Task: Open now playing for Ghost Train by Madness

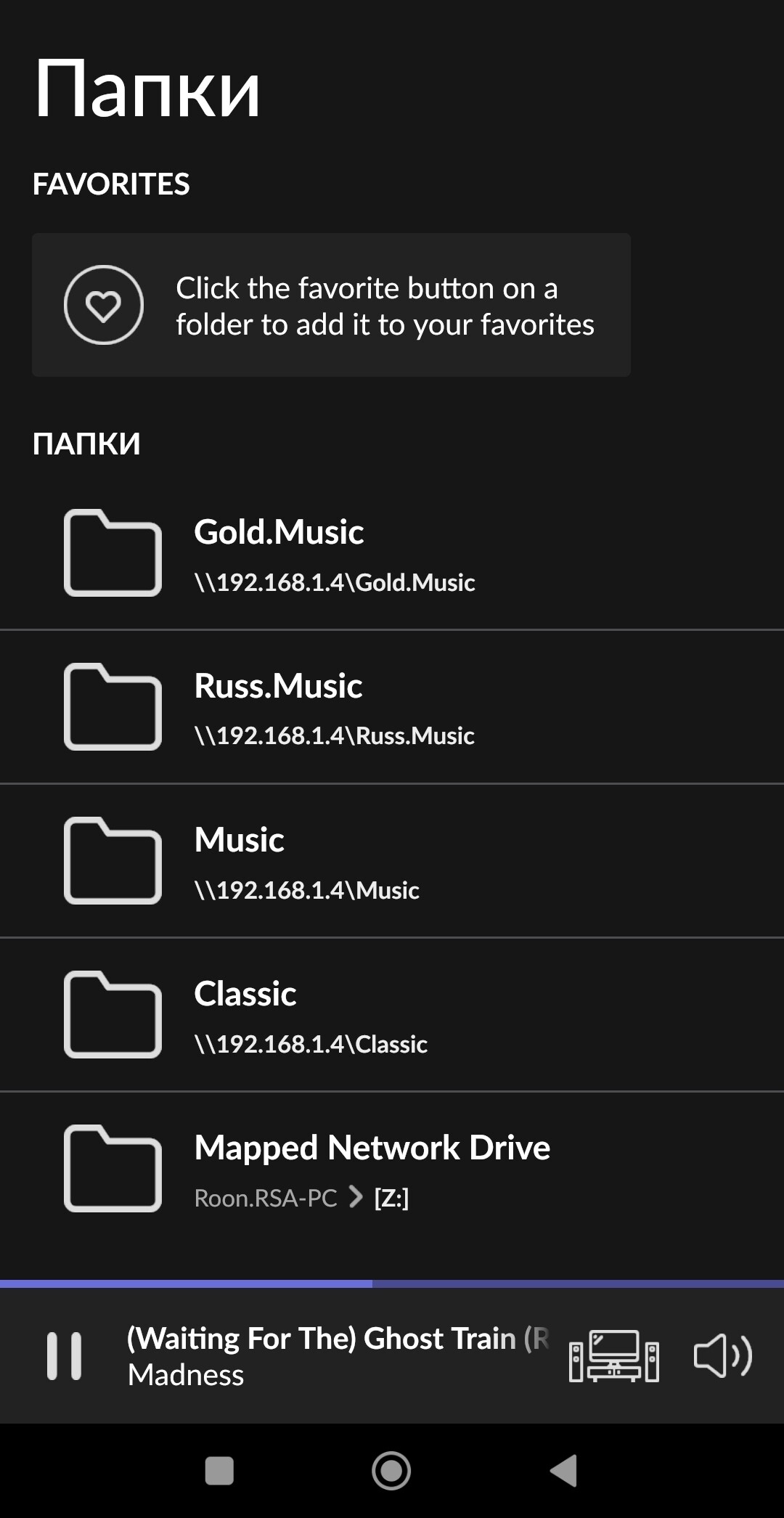Action: [338, 1356]
